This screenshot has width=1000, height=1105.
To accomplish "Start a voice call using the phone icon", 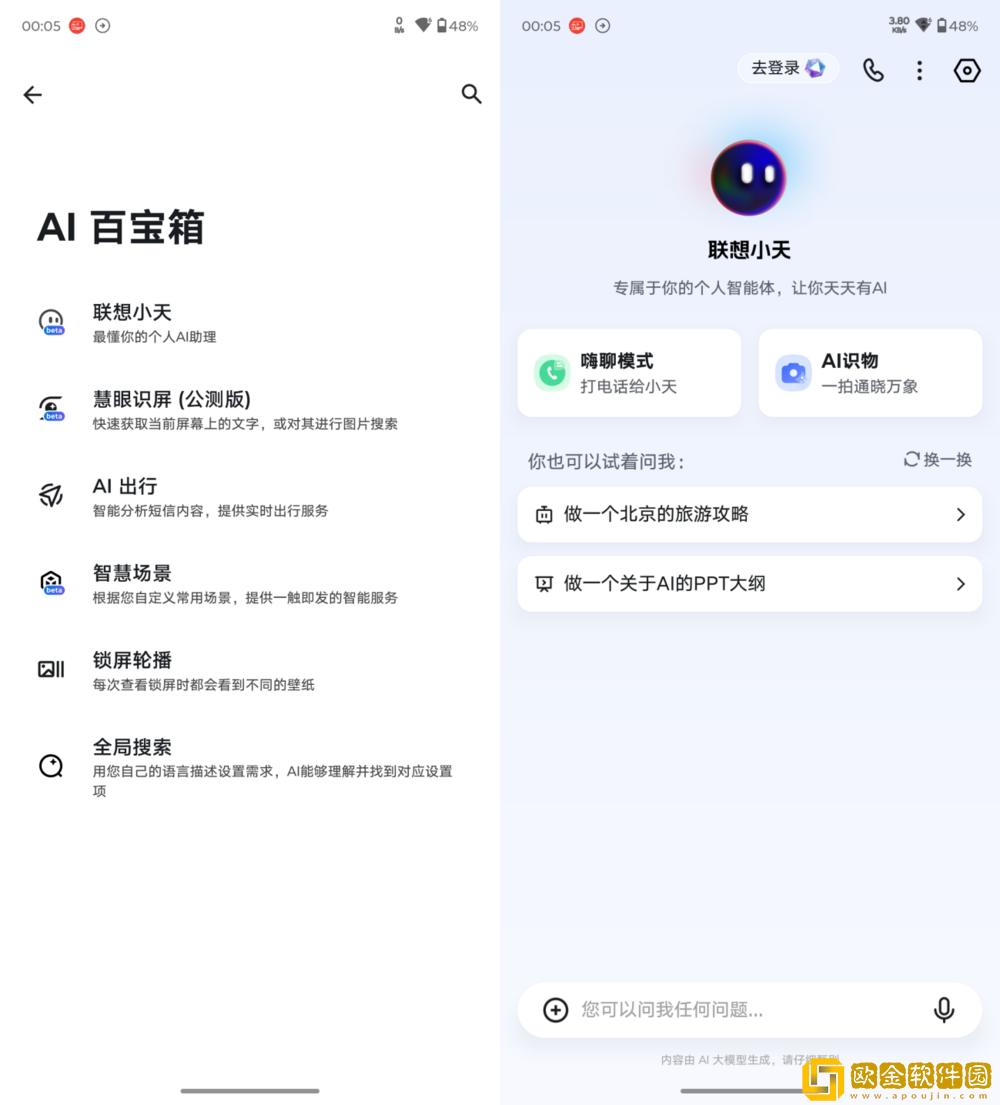I will (x=872, y=70).
